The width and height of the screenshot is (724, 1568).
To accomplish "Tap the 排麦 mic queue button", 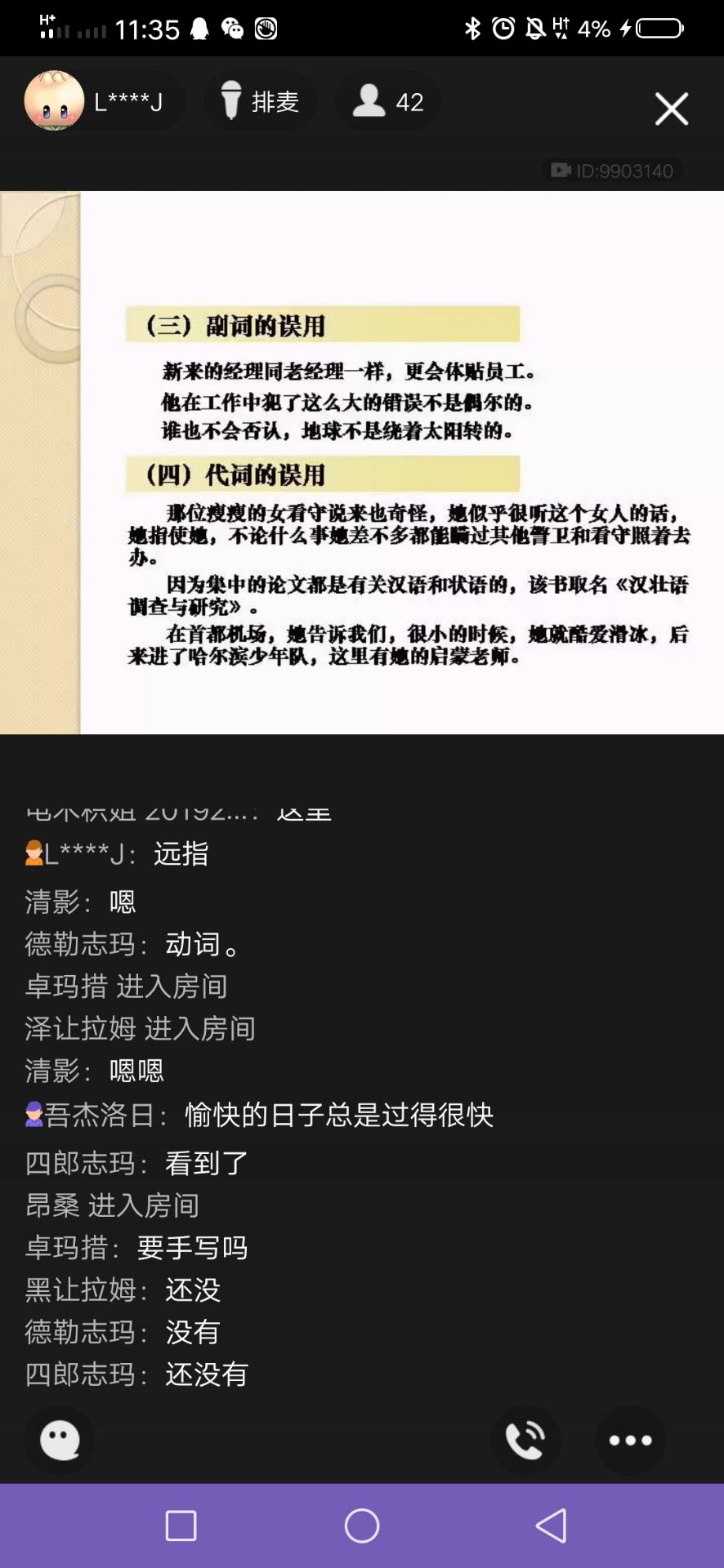I will pos(260,101).
